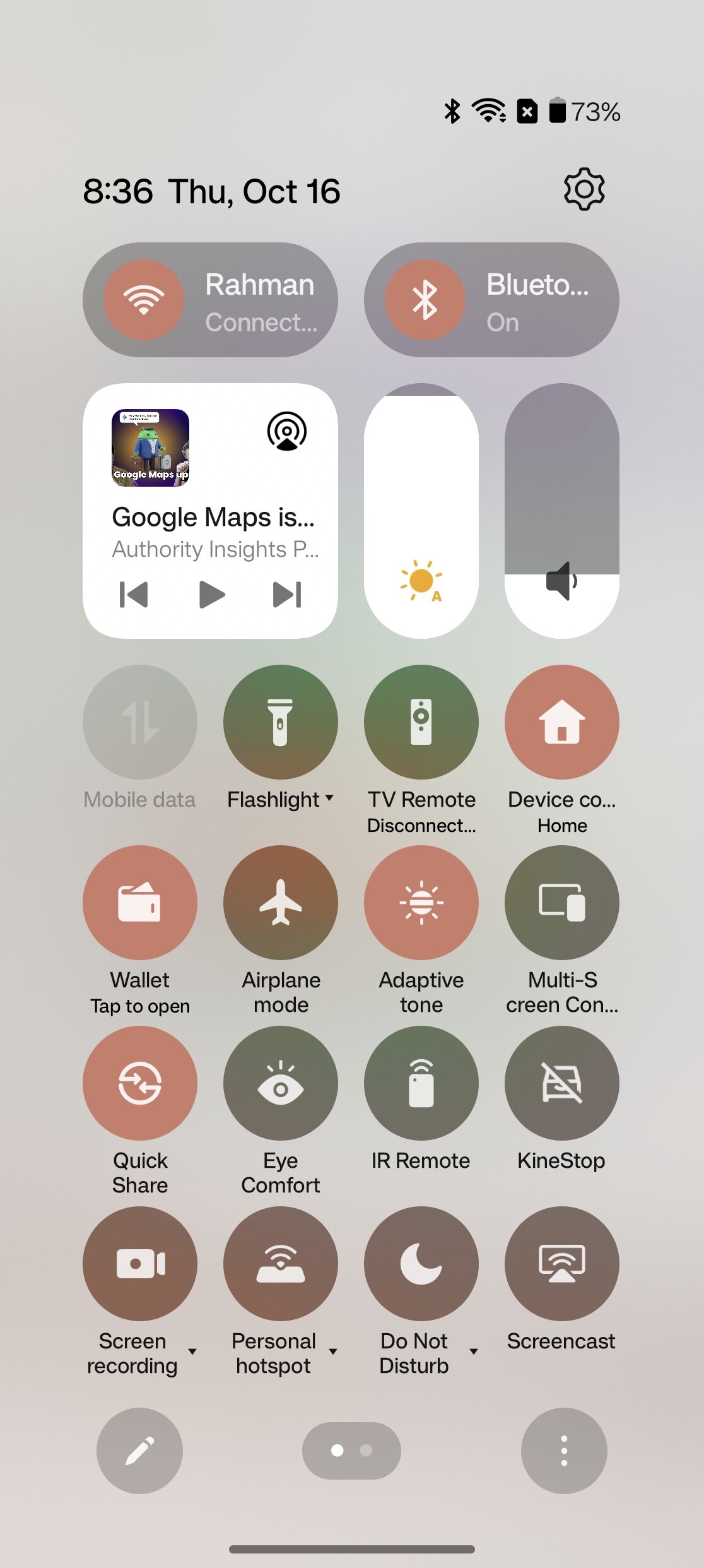The width and height of the screenshot is (704, 1568).
Task: Turn off the Bluetooth tile
Action: point(425,300)
